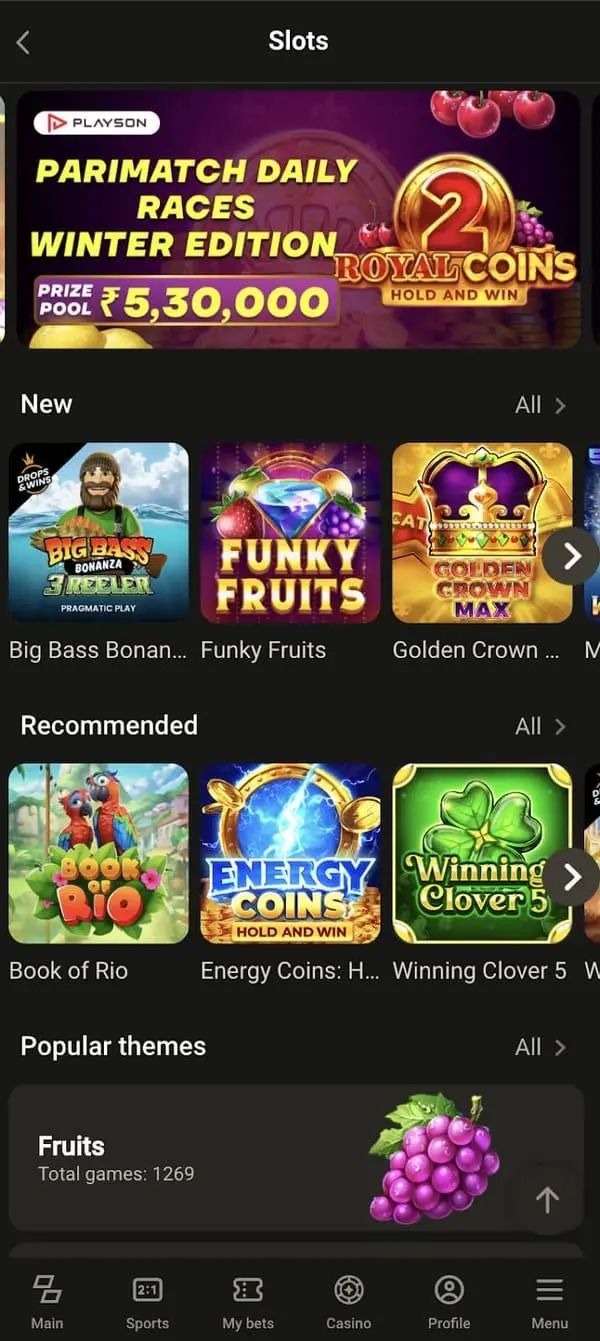600x1341 pixels.
Task: Switch to the Main tab
Action: [47, 1301]
